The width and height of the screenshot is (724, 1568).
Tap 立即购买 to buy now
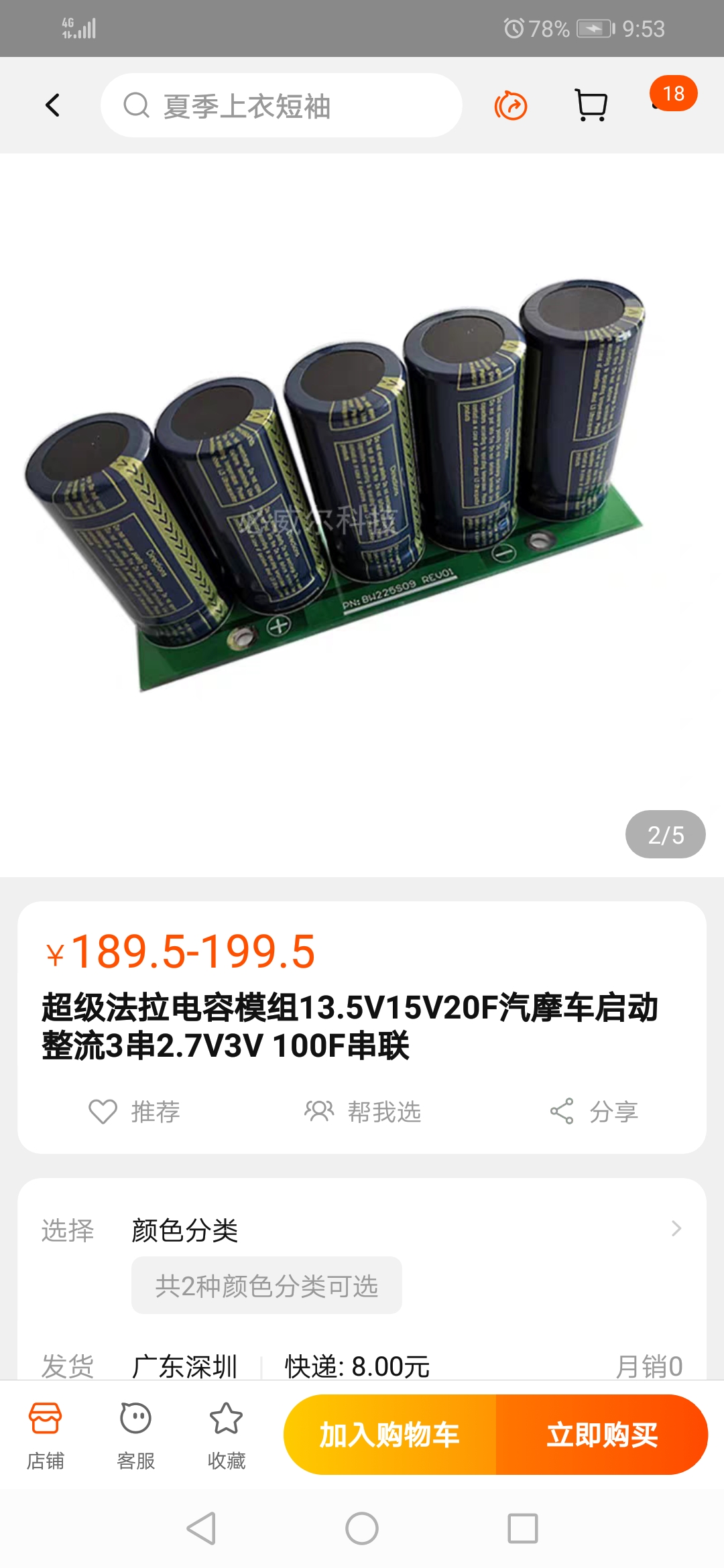(x=602, y=1435)
